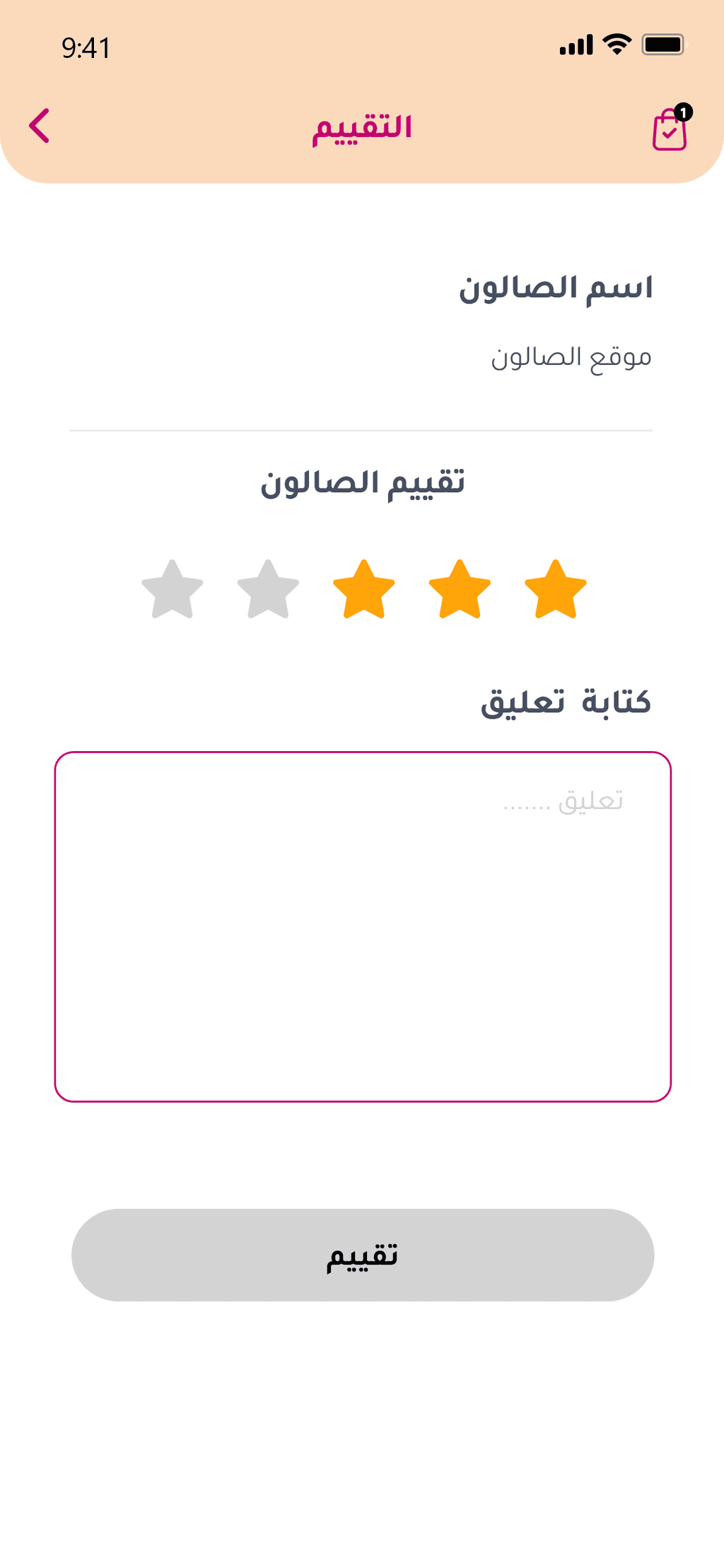The width and height of the screenshot is (724, 1568).
Task: Focus the تعليق comment text box
Action: (363, 927)
